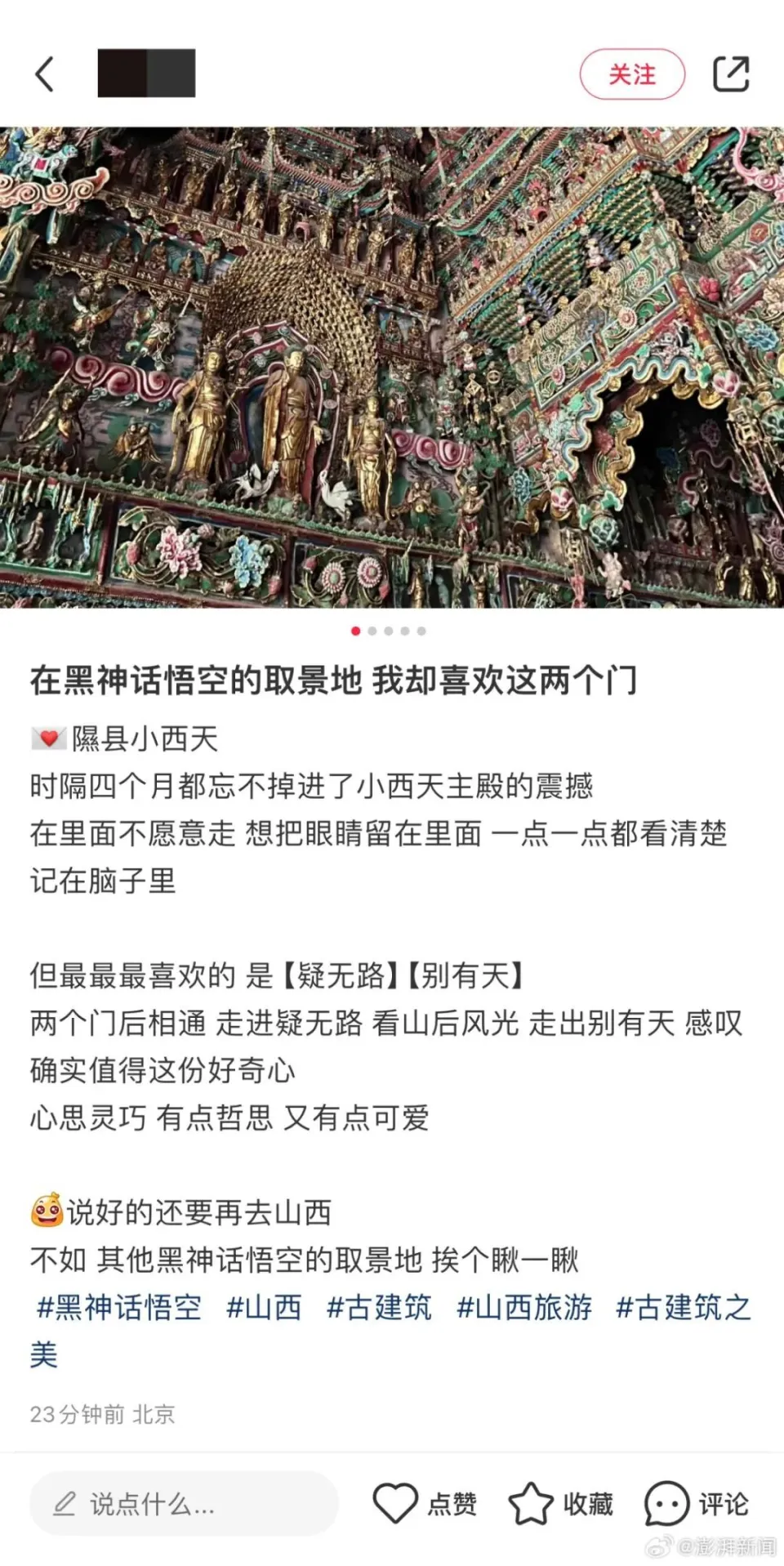This screenshot has width=784, height=1566.
Task: Open the #山西 hashtag
Action: 264,1308
